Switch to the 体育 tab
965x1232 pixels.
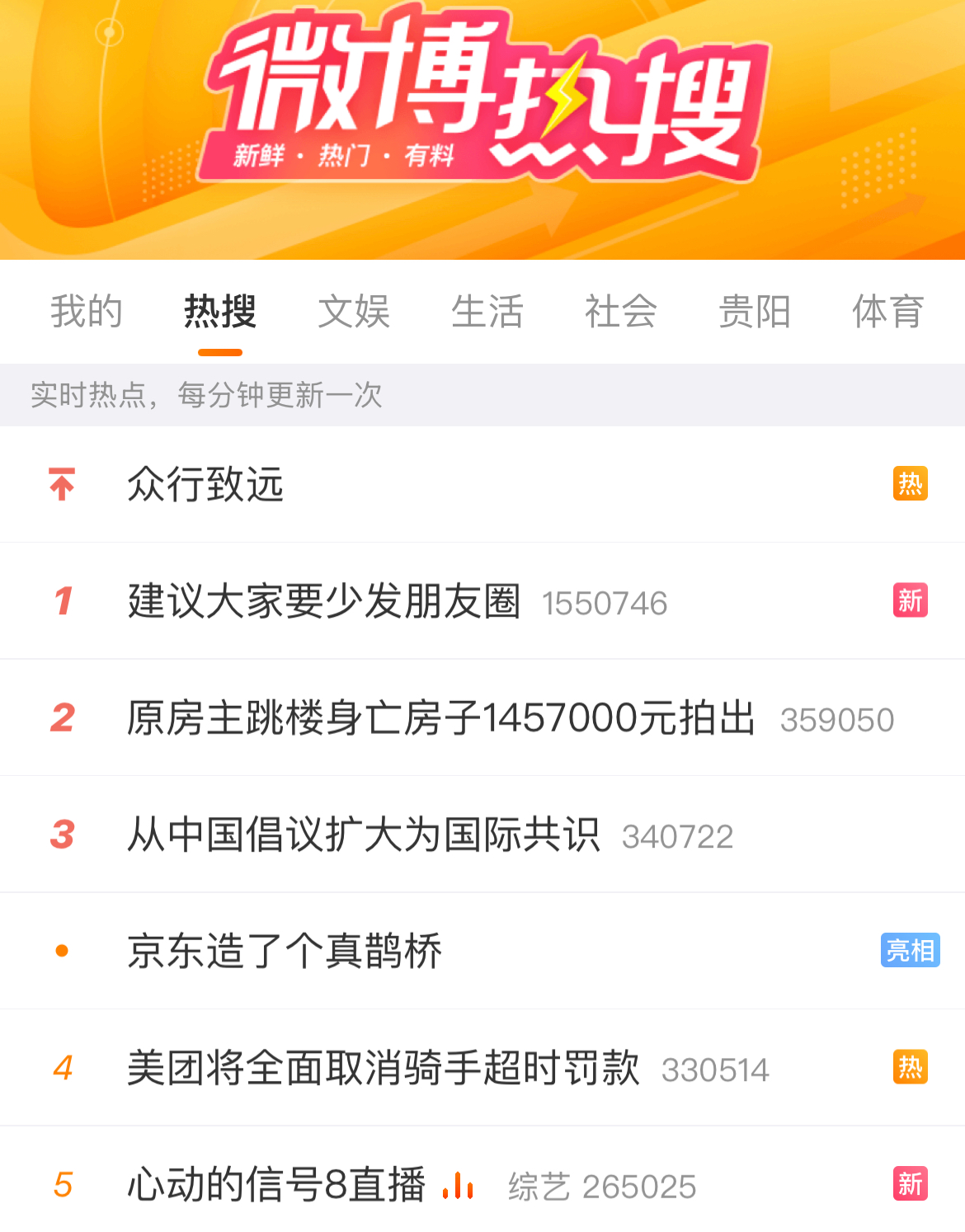[x=887, y=312]
